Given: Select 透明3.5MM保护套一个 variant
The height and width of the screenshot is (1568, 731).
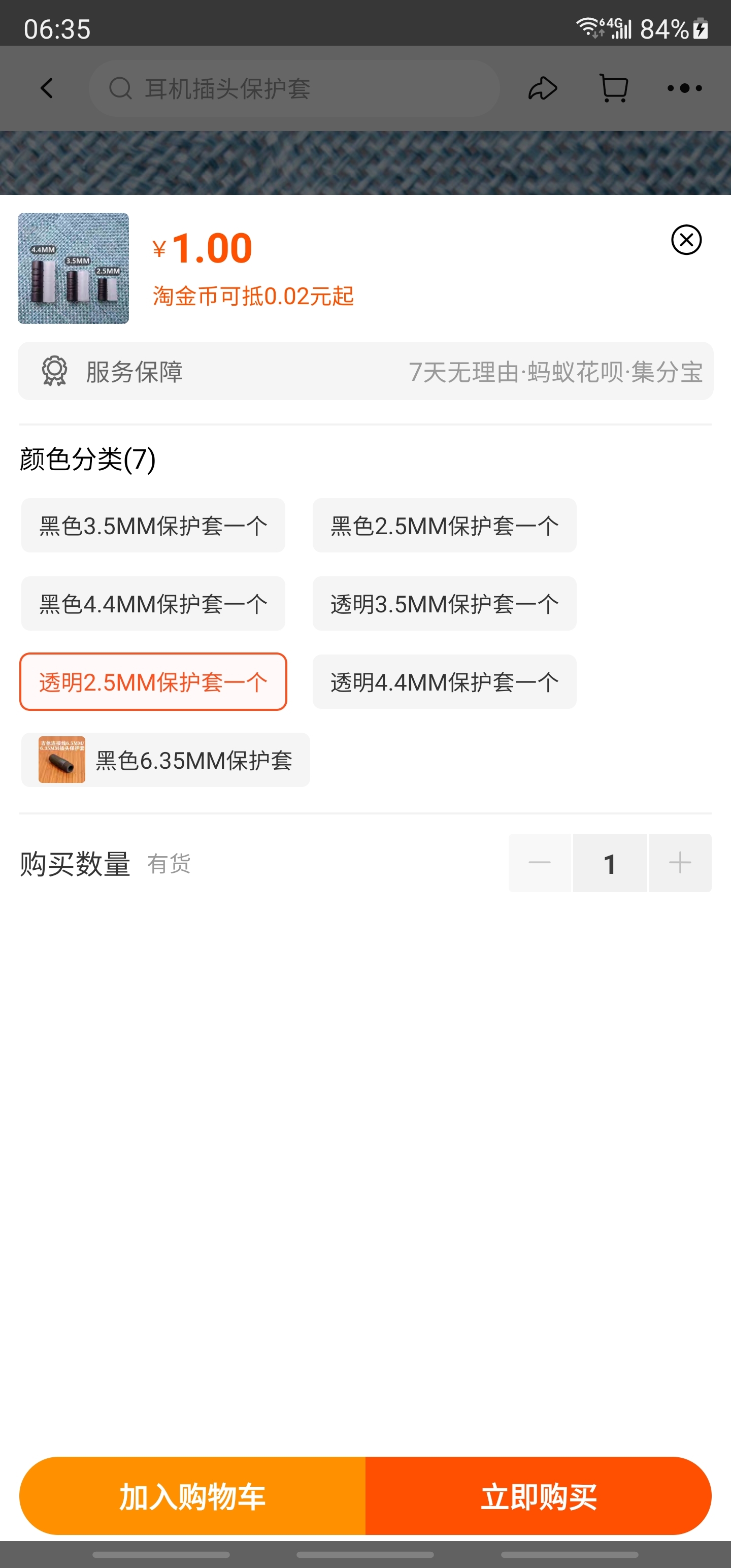Looking at the screenshot, I should click(444, 604).
